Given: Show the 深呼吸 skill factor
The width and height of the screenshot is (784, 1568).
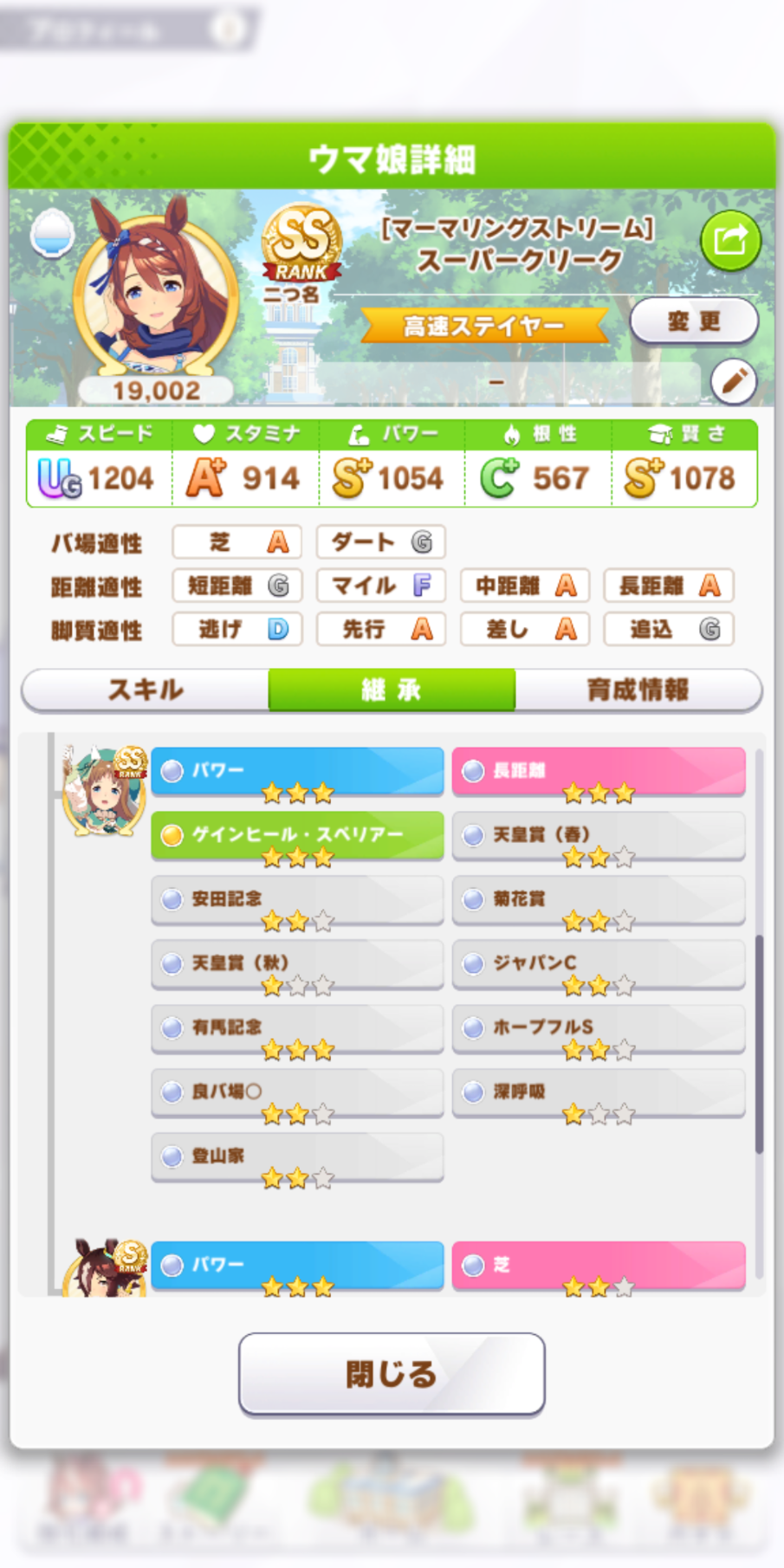Looking at the screenshot, I should click(x=599, y=1093).
